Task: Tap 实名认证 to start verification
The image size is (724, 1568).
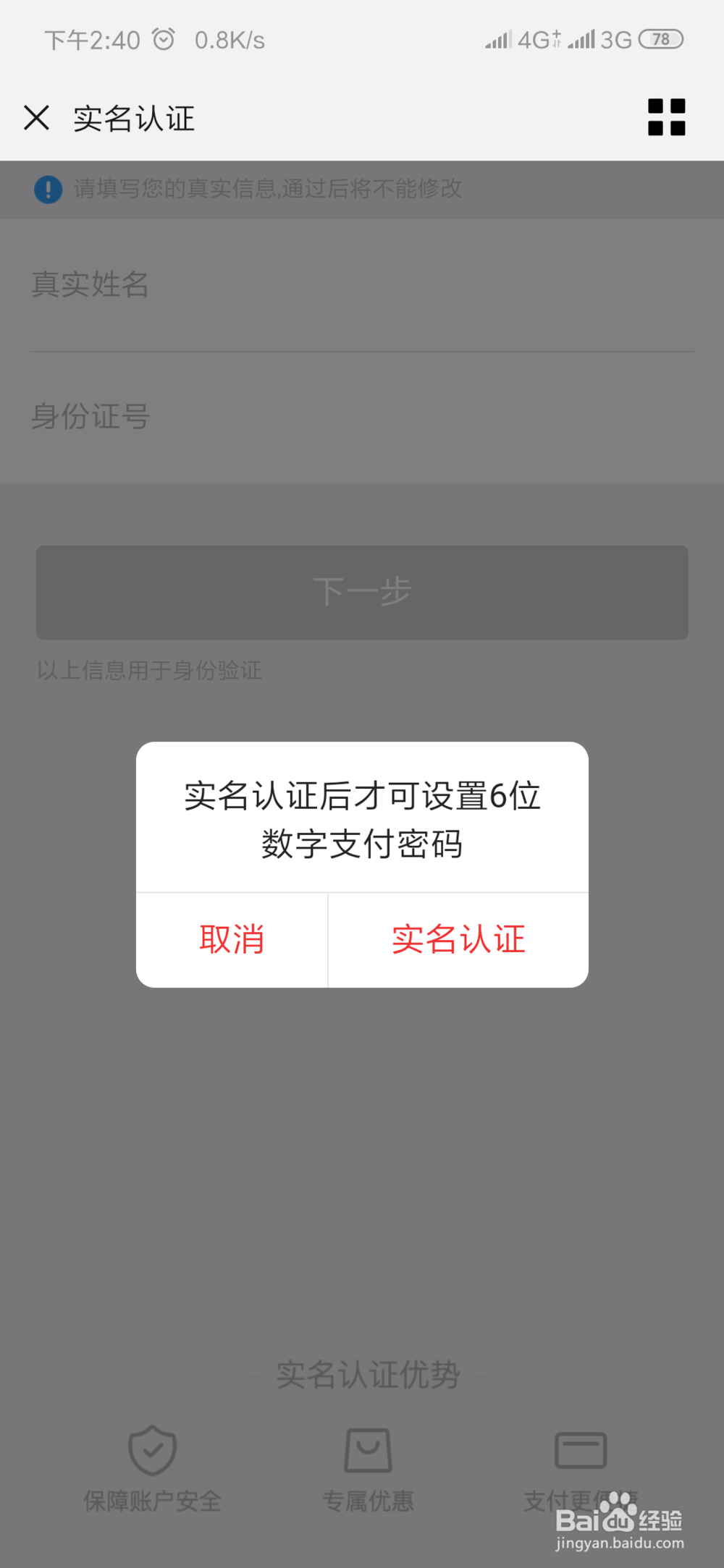Action: tap(458, 938)
